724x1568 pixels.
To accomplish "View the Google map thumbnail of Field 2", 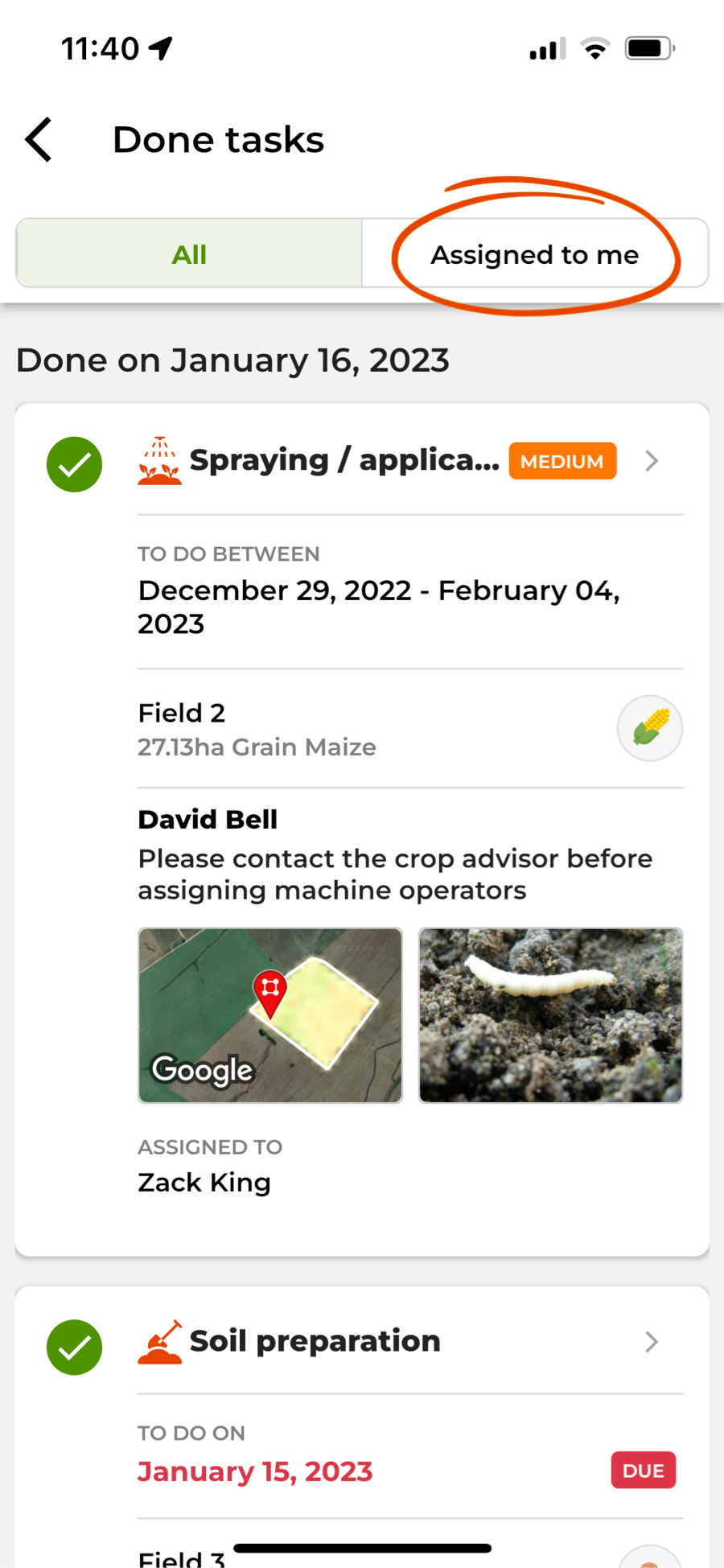I will click(x=270, y=1015).
